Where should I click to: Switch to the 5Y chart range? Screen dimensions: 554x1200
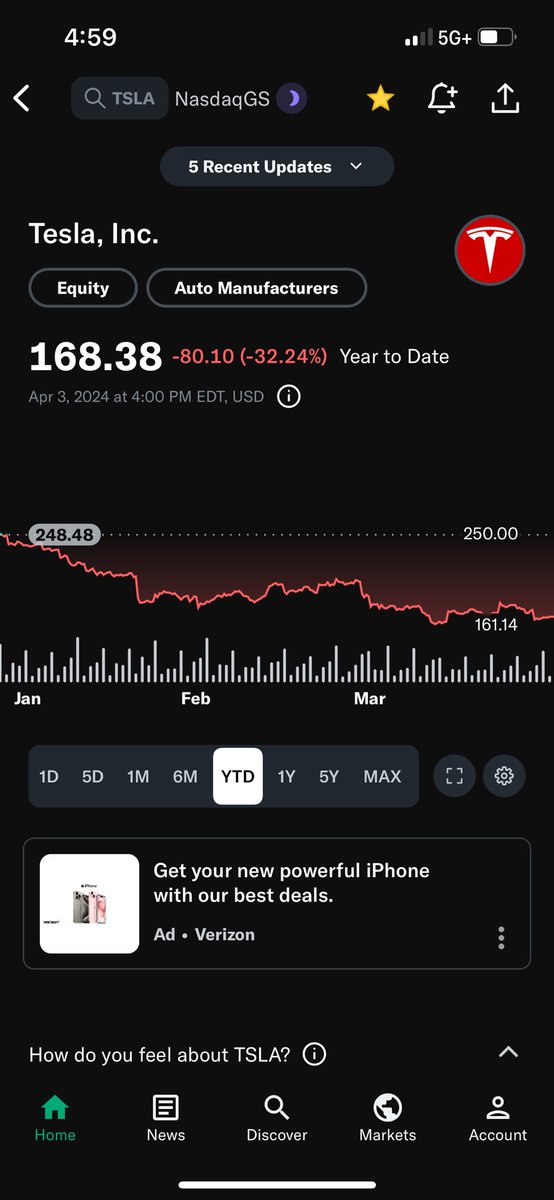(329, 776)
